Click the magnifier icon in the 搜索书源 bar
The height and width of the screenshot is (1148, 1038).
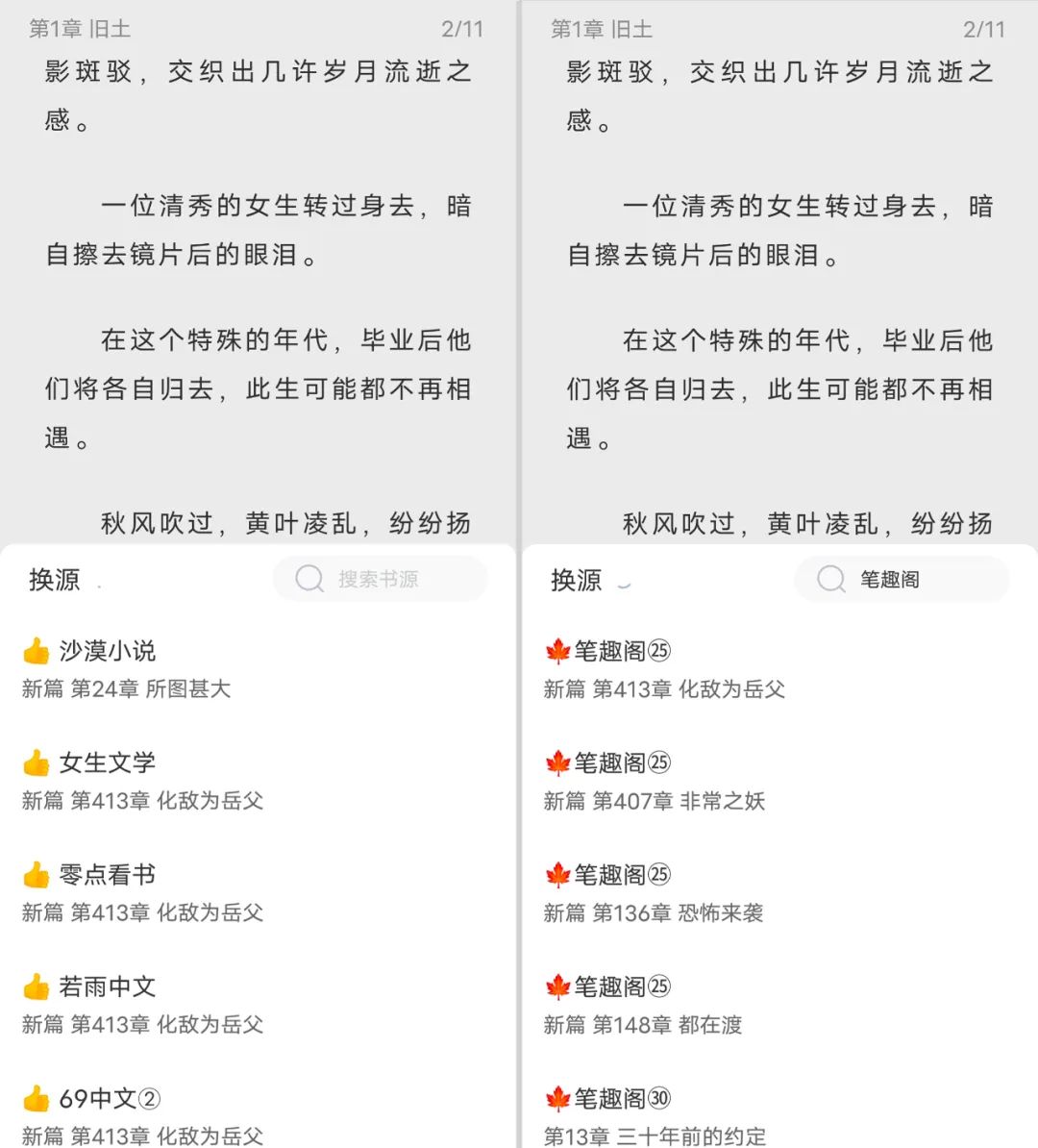click(309, 578)
